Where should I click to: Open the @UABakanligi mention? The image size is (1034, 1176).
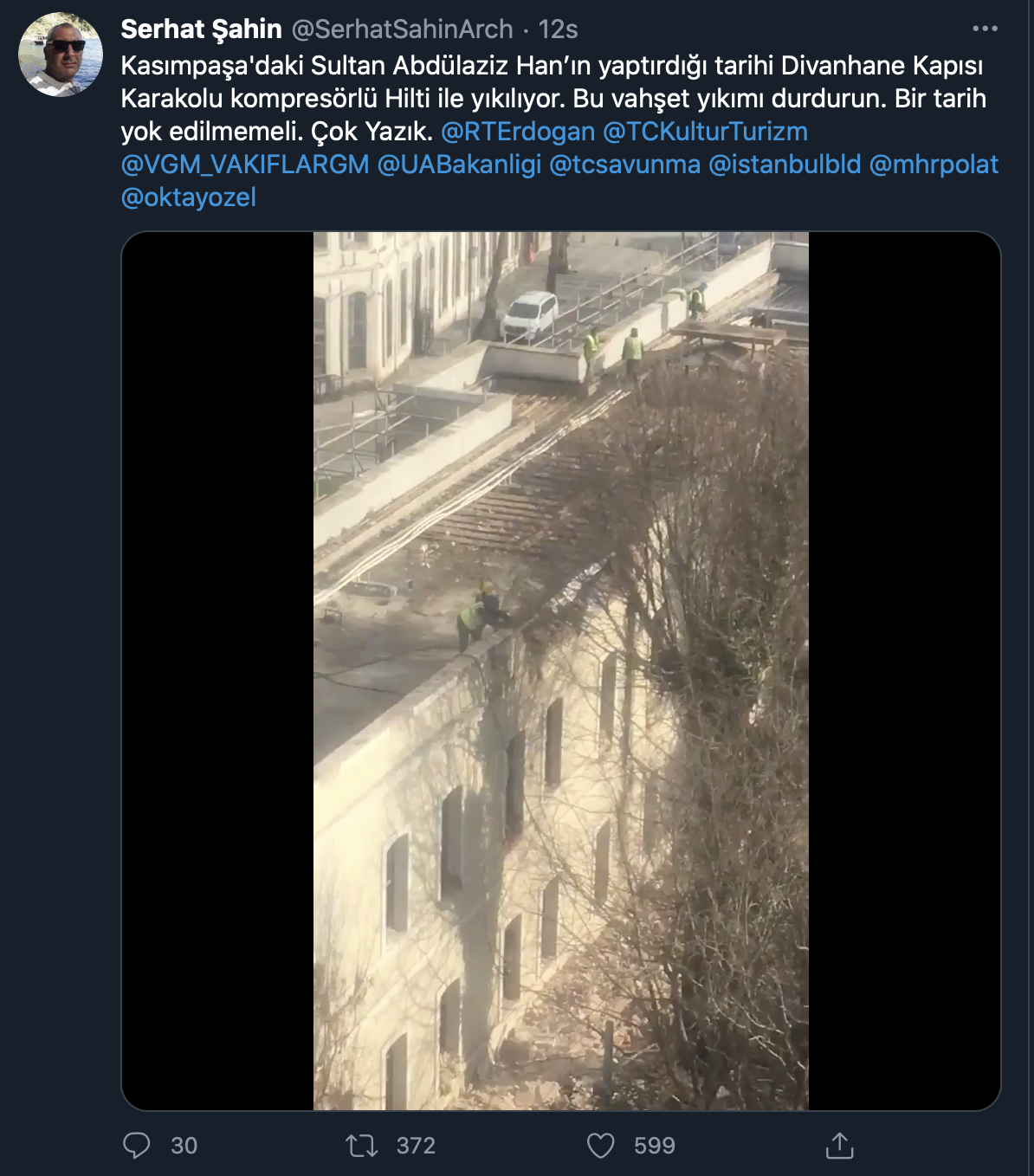[x=459, y=165]
